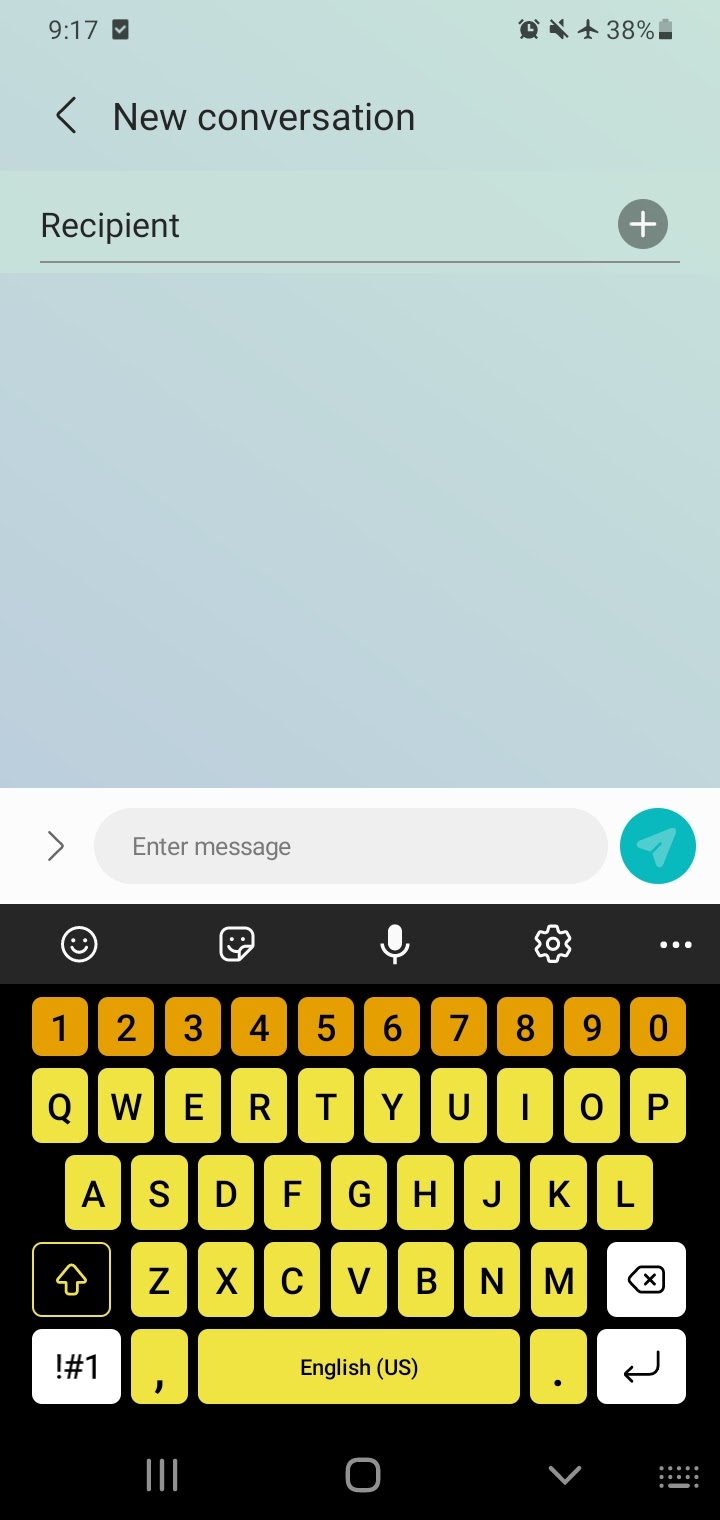Tap the Recipient field
Image resolution: width=720 pixels, height=1520 pixels.
(325, 226)
